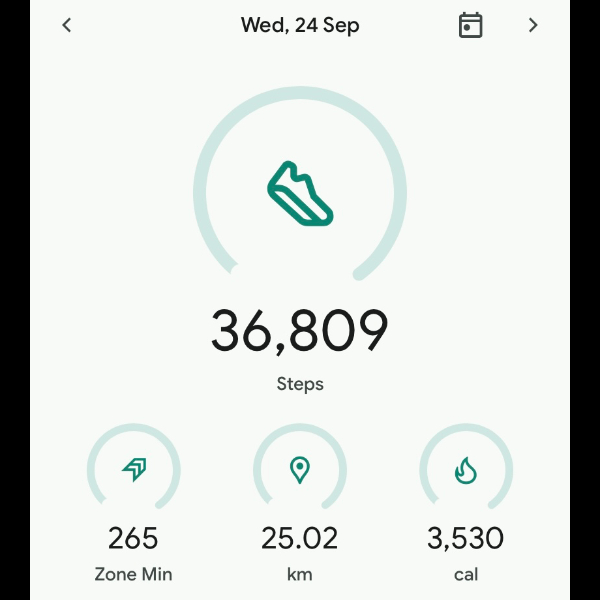Open the calories burned stat
This screenshot has height=600, width=600.
click(x=465, y=471)
